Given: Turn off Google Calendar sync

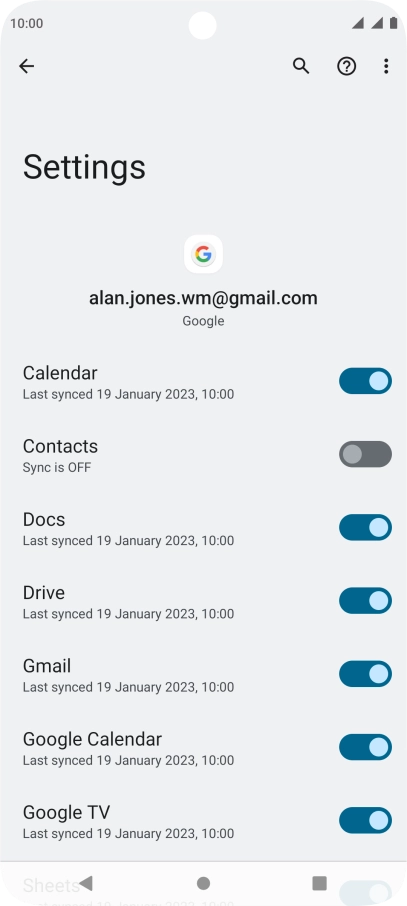Looking at the screenshot, I should pyautogui.click(x=365, y=747).
